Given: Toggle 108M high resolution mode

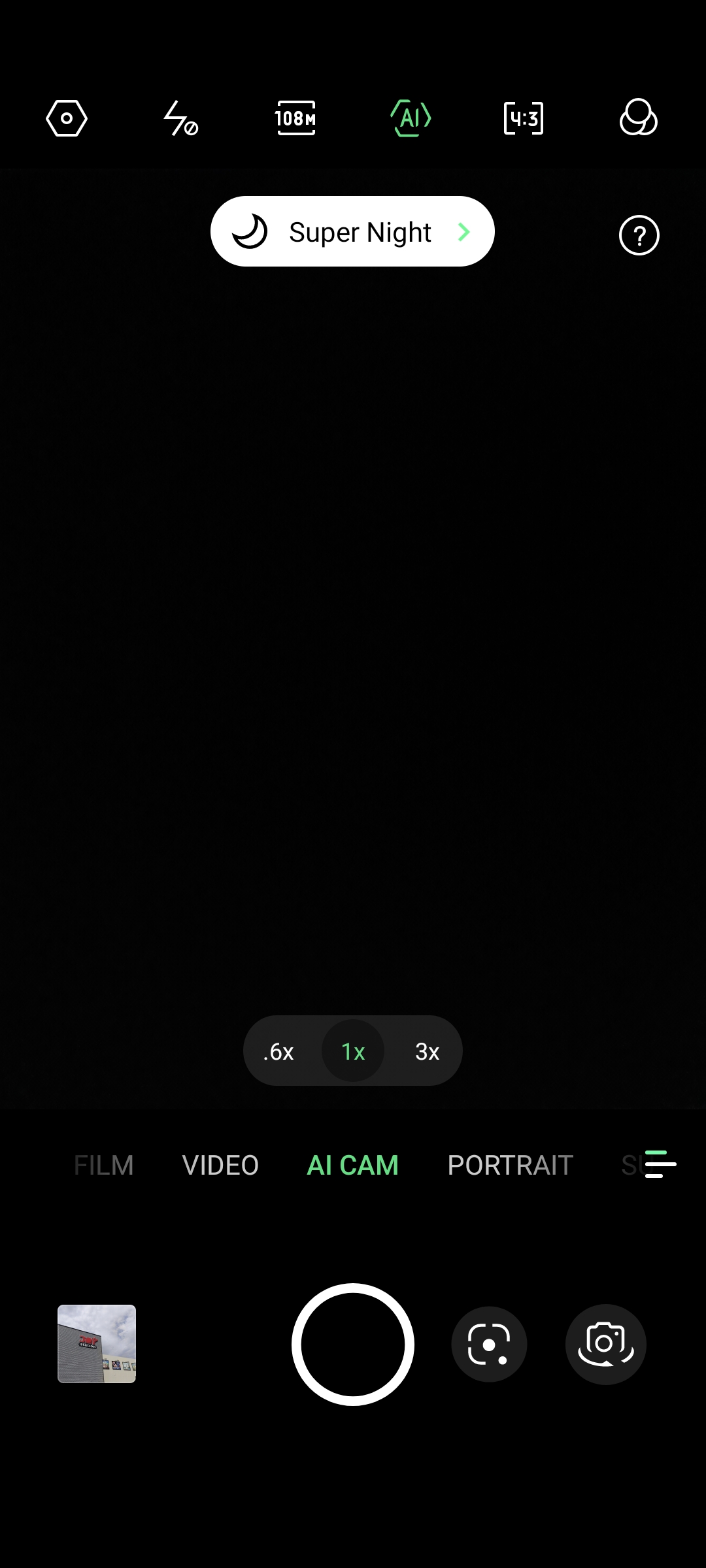Looking at the screenshot, I should (x=295, y=118).
